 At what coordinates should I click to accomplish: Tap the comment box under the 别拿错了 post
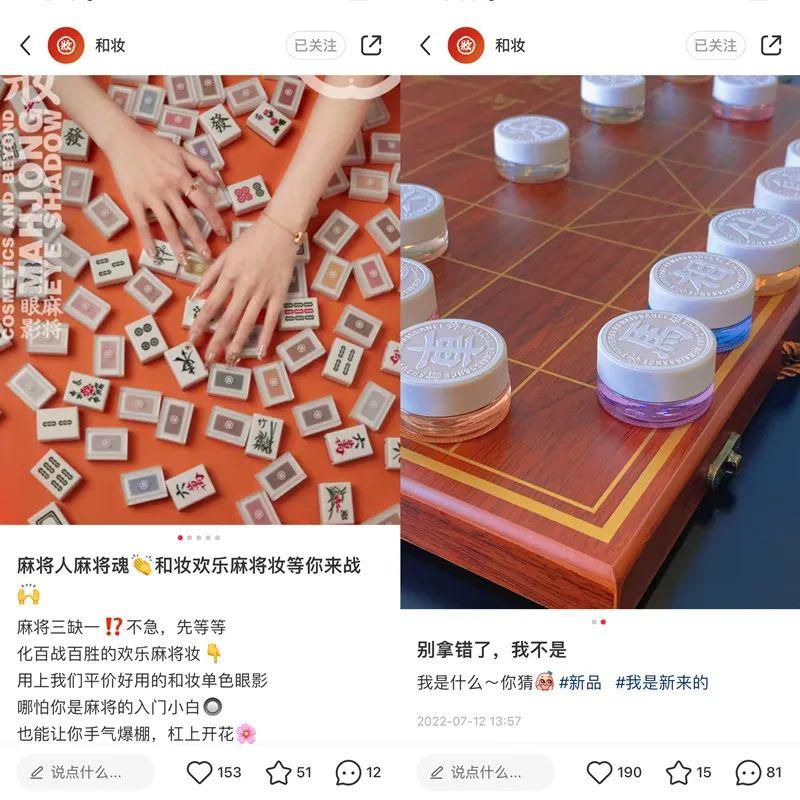tap(486, 772)
